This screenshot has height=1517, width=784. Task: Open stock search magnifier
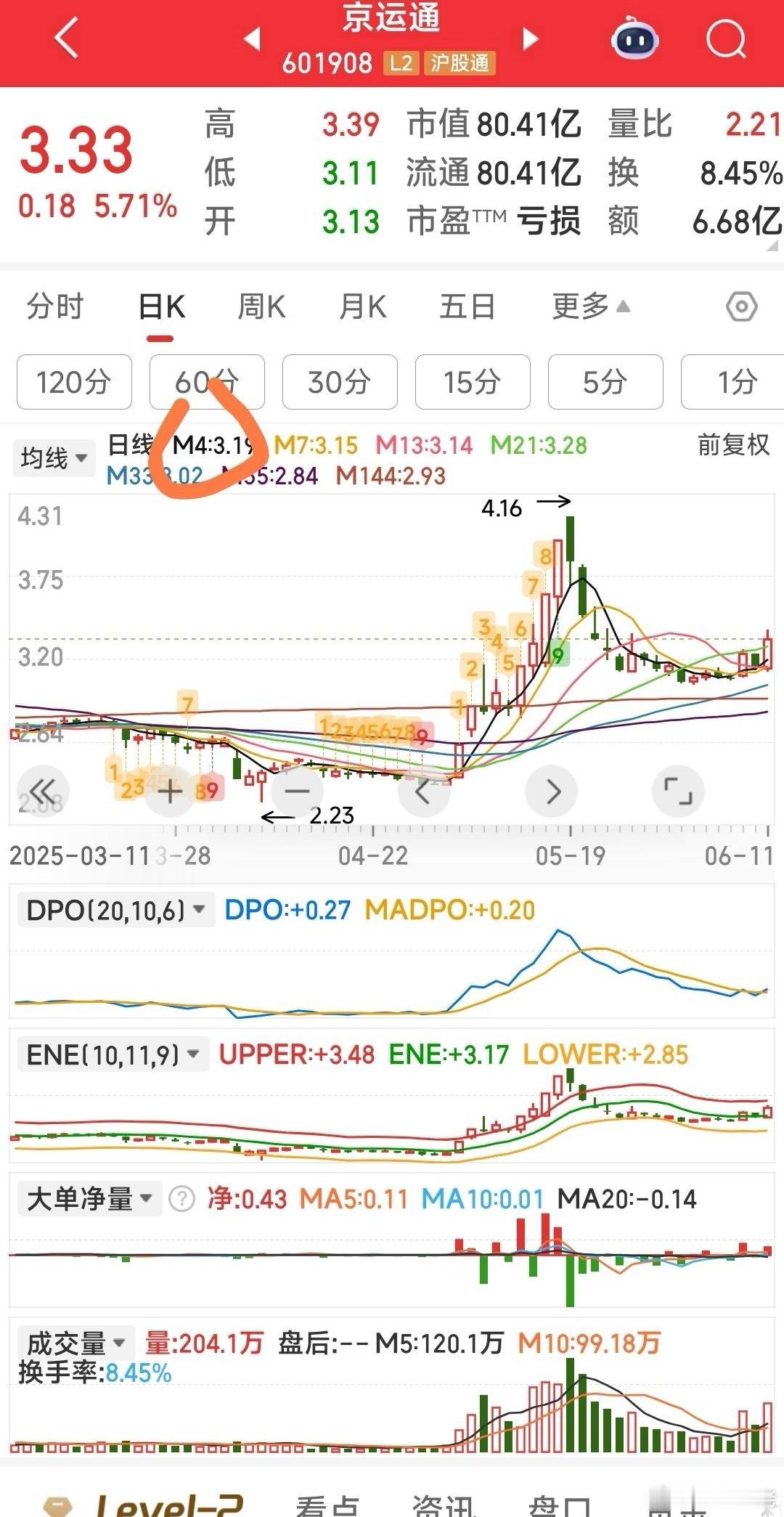(726, 38)
